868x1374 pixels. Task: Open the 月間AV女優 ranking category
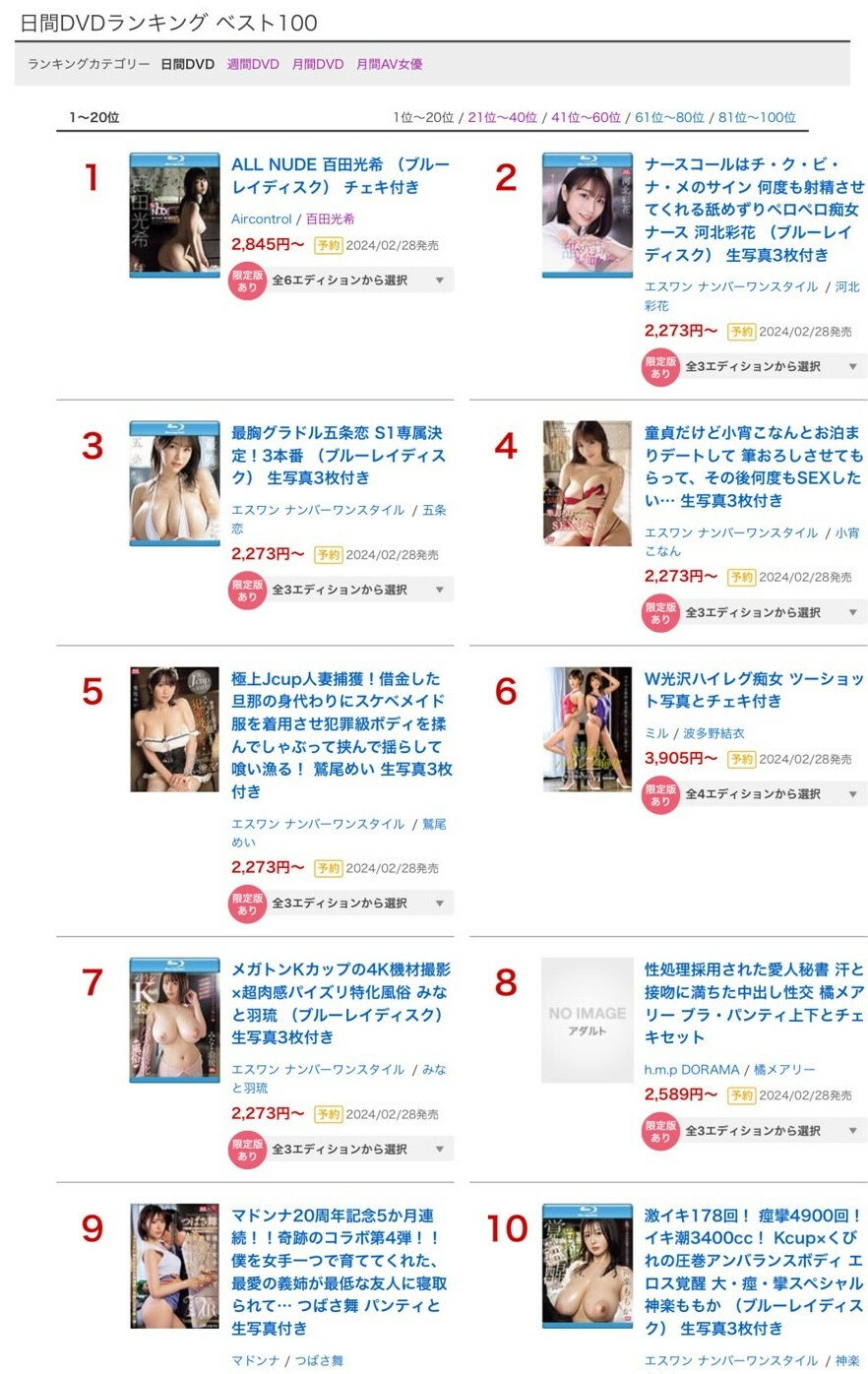pyautogui.click(x=389, y=65)
